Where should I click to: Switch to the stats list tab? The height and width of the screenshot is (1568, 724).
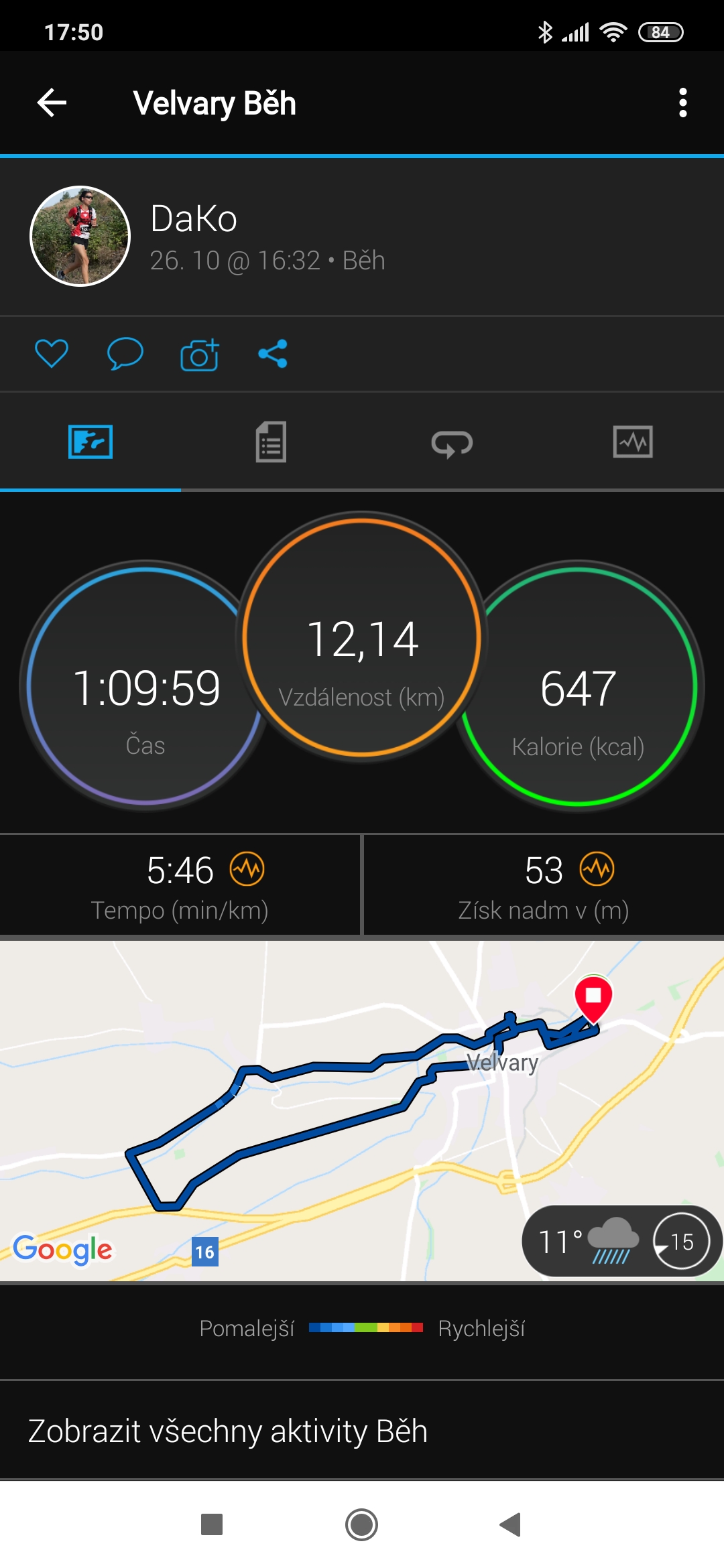[271, 442]
